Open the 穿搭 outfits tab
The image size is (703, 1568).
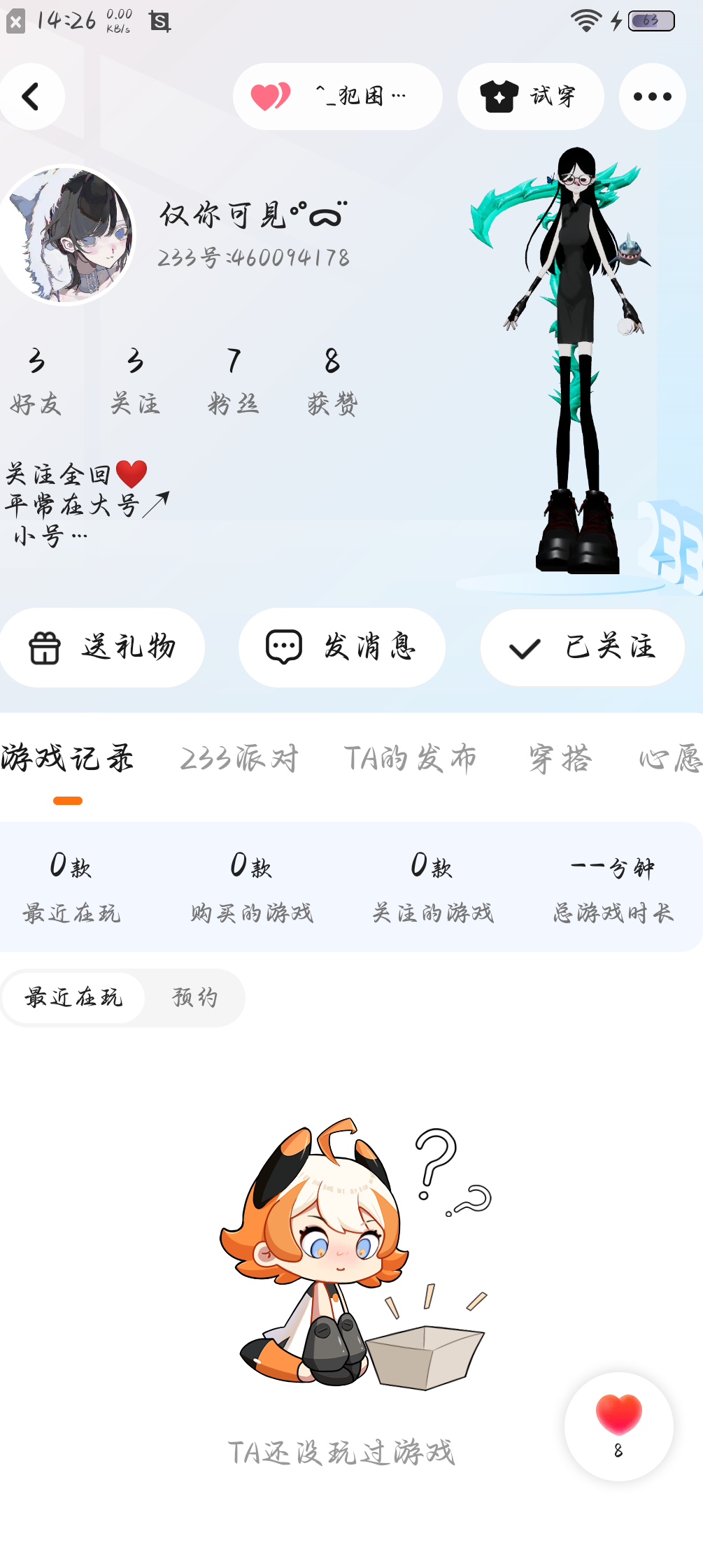point(560,759)
